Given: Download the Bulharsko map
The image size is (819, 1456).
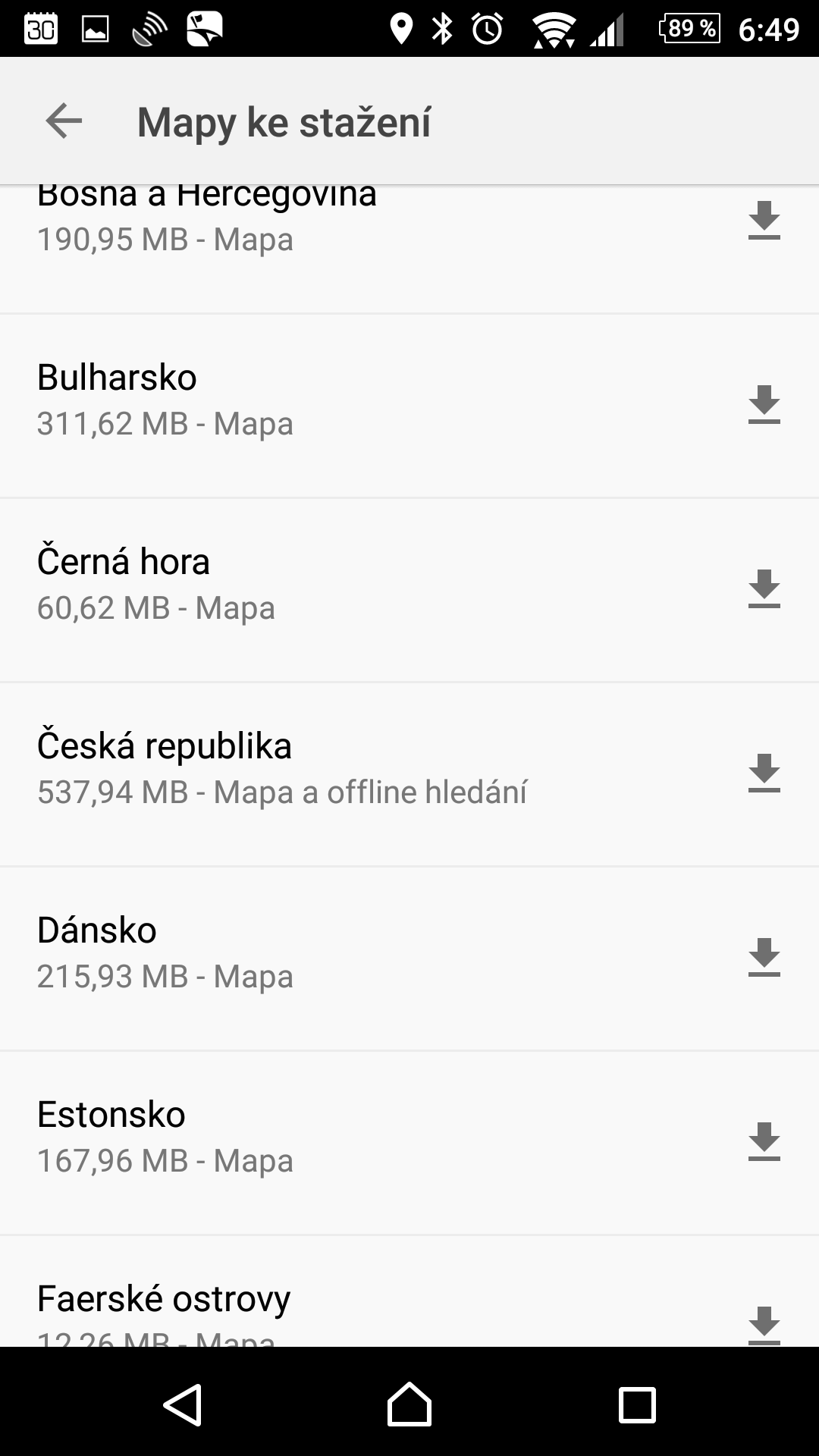Looking at the screenshot, I should 764,405.
